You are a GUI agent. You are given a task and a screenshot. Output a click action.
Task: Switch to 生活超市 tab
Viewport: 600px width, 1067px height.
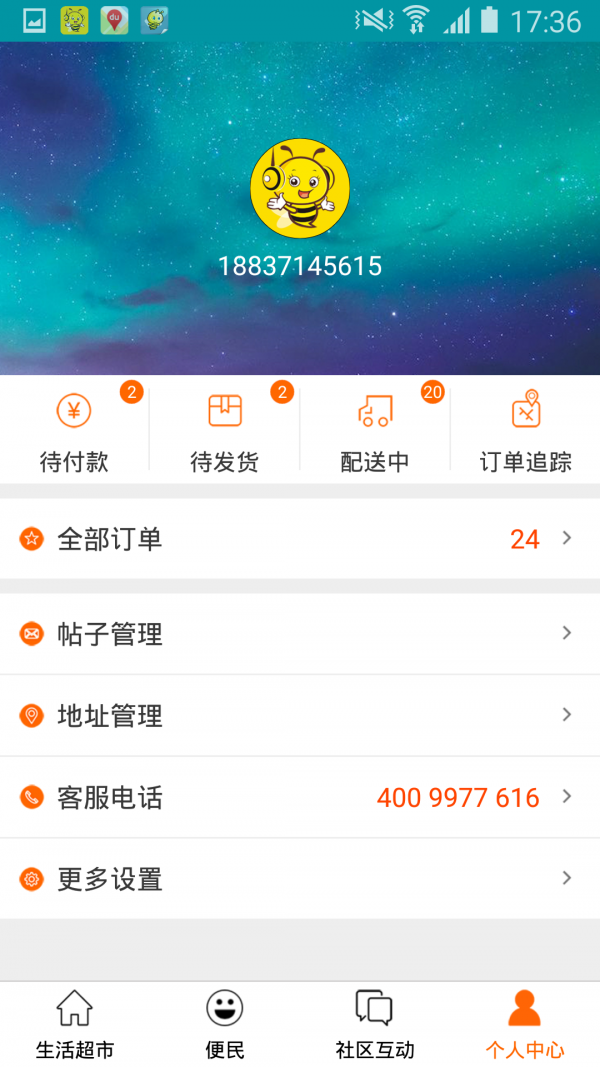coord(75,1024)
